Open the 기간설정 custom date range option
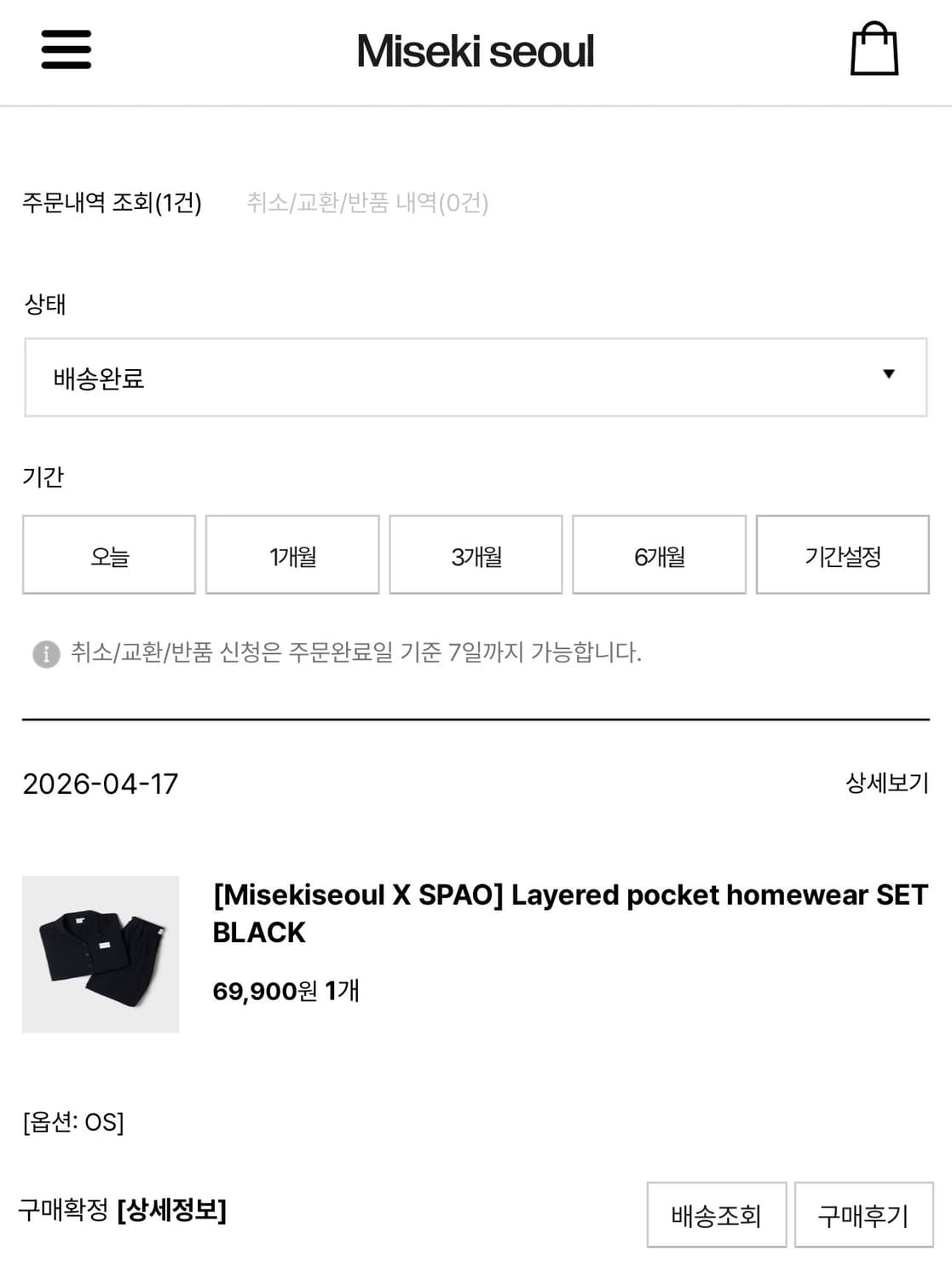Viewport: 952px width, 1279px height. tap(842, 554)
